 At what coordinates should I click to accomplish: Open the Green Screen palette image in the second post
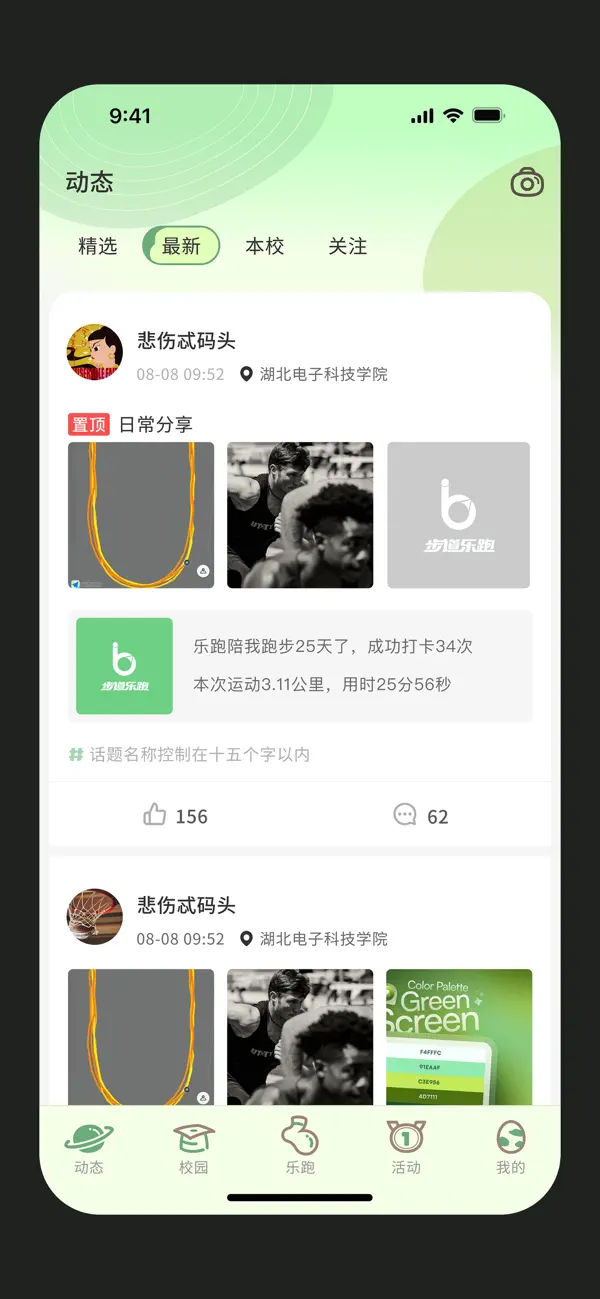click(x=459, y=1037)
